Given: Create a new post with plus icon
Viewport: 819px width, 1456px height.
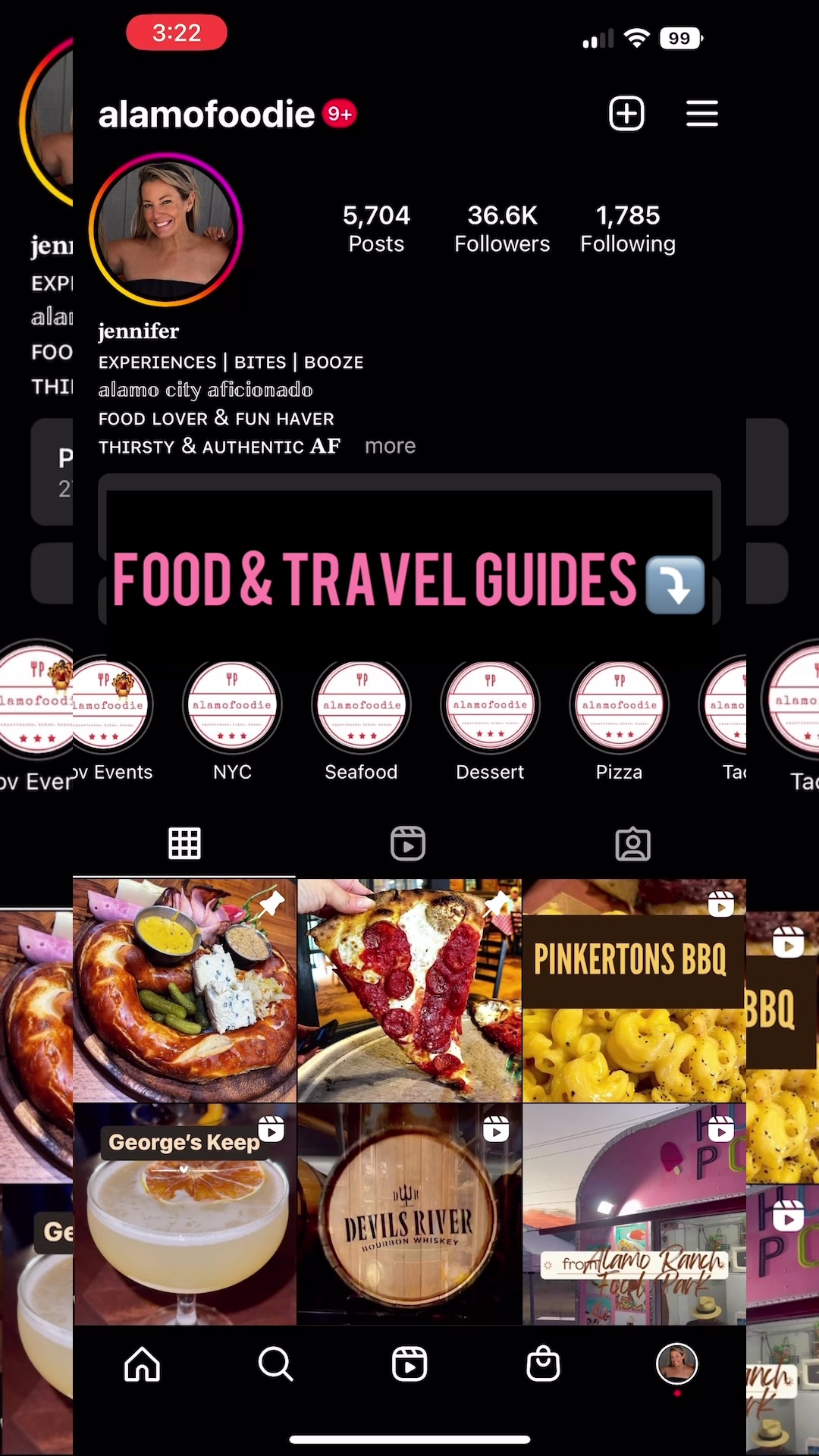Looking at the screenshot, I should (626, 114).
